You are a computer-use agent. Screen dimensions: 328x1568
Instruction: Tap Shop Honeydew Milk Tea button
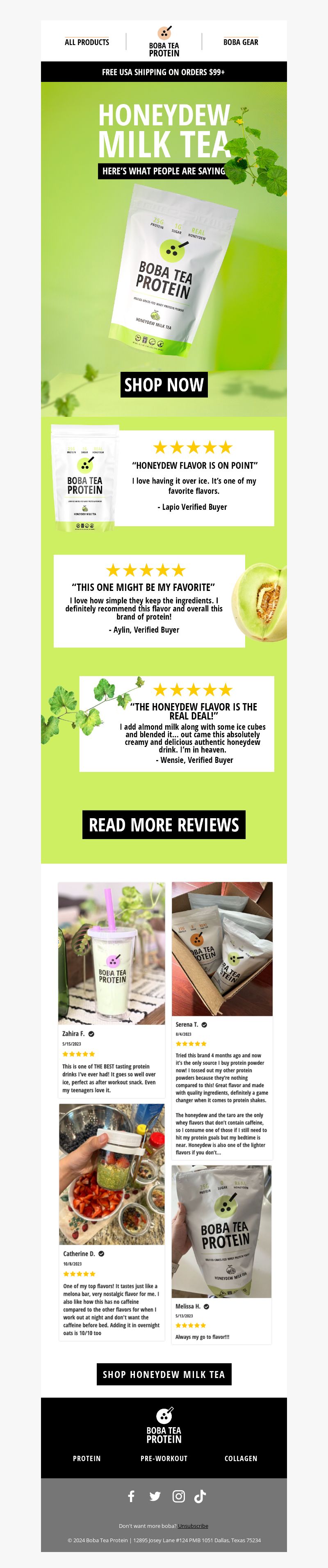(164, 1374)
